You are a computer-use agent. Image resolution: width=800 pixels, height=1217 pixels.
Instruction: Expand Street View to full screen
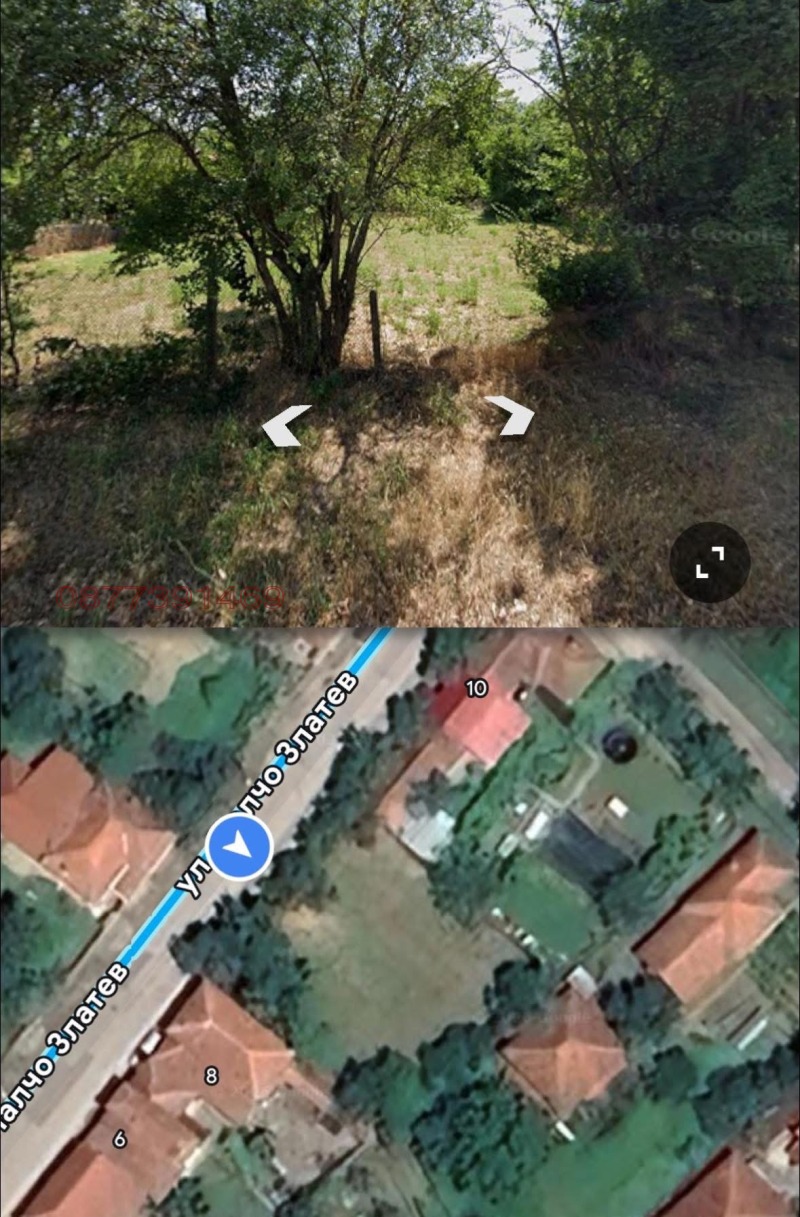pos(709,562)
